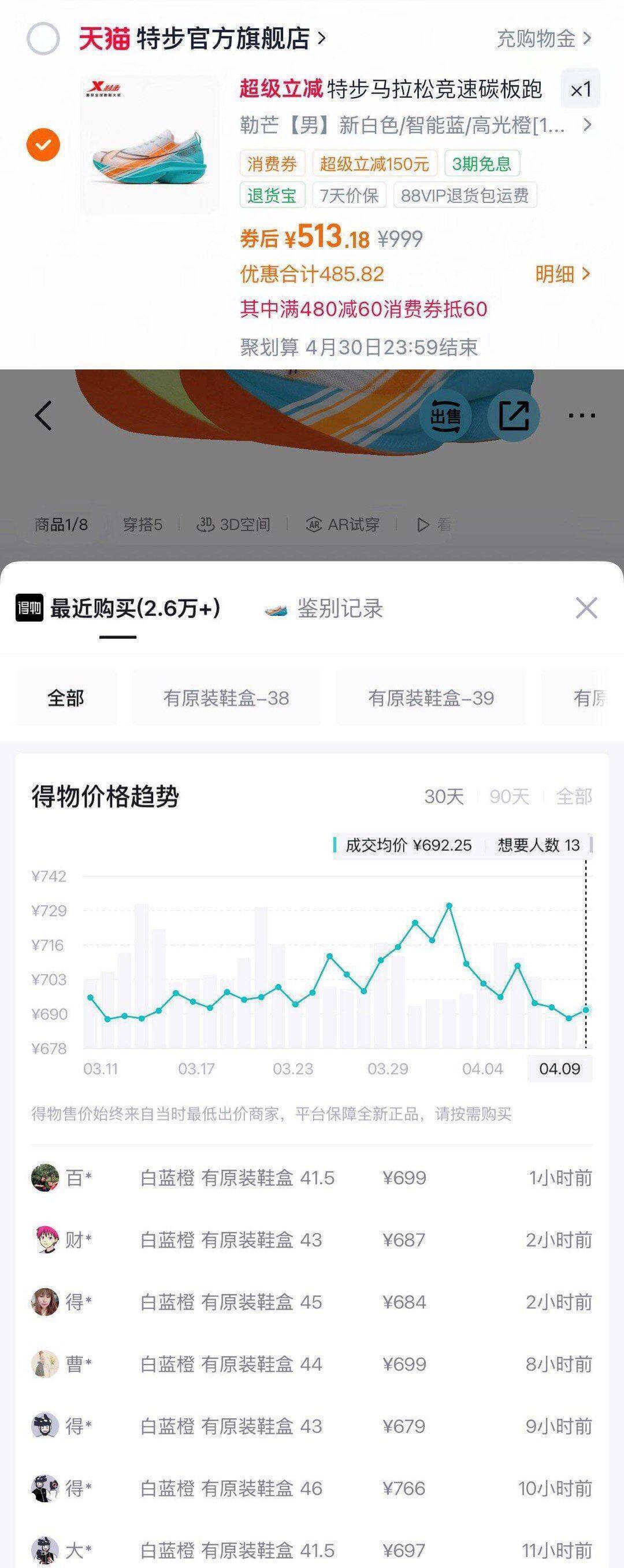Launch AR试穿 try-on
The width and height of the screenshot is (624, 1568).
343,525
